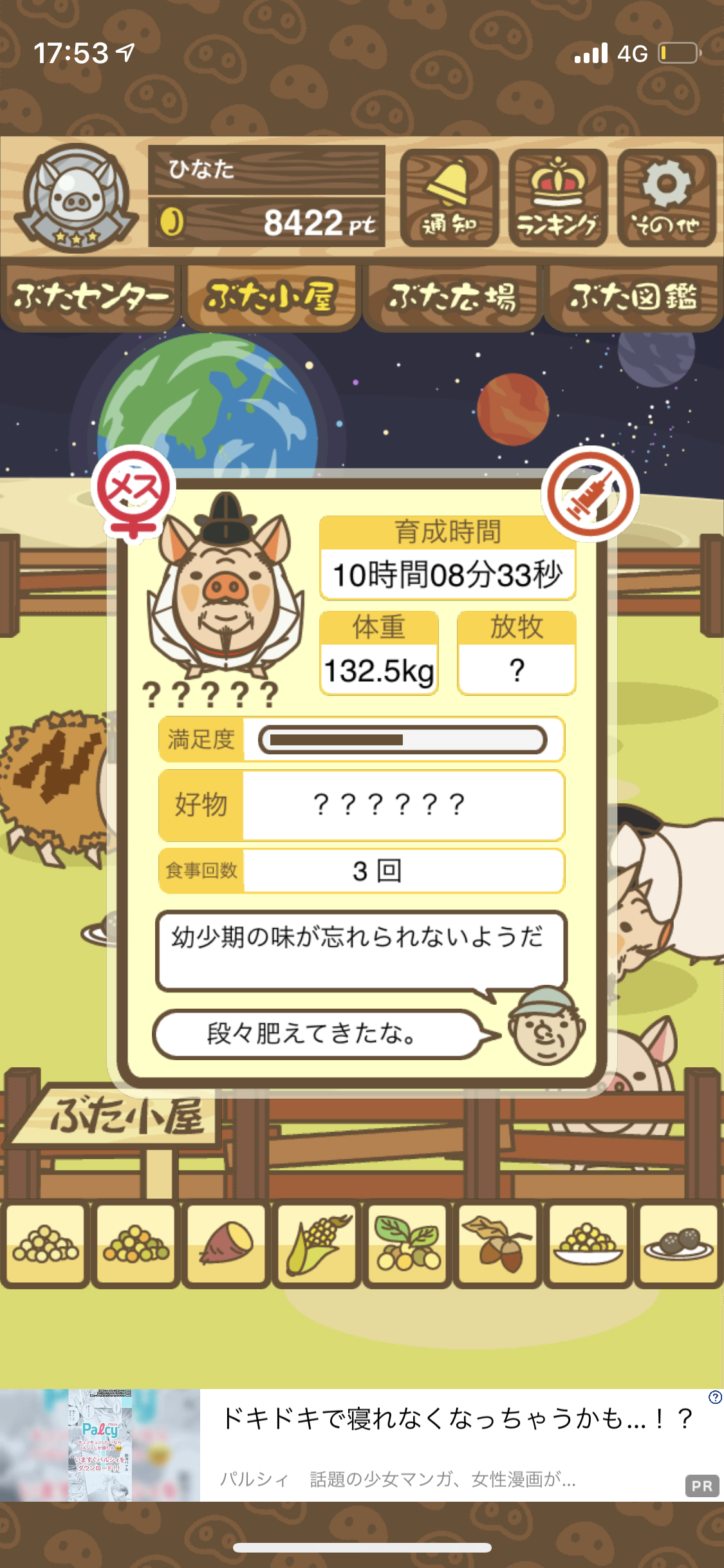Tap the crossed-out syringe vaccine icon
Image resolution: width=724 pixels, height=1568 pixels.
tap(590, 494)
